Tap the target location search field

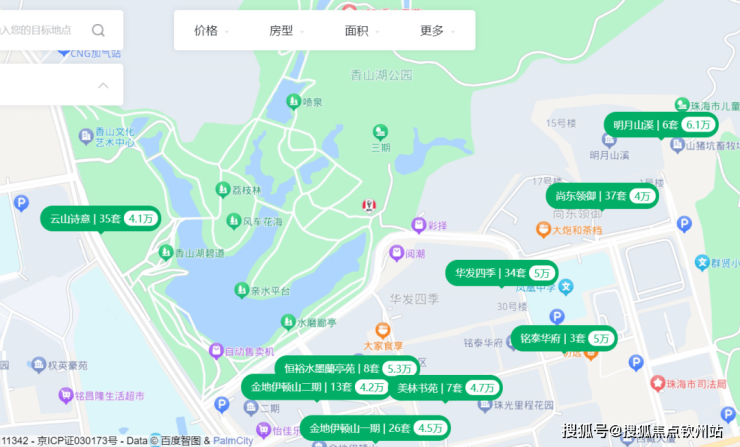[x=40, y=30]
